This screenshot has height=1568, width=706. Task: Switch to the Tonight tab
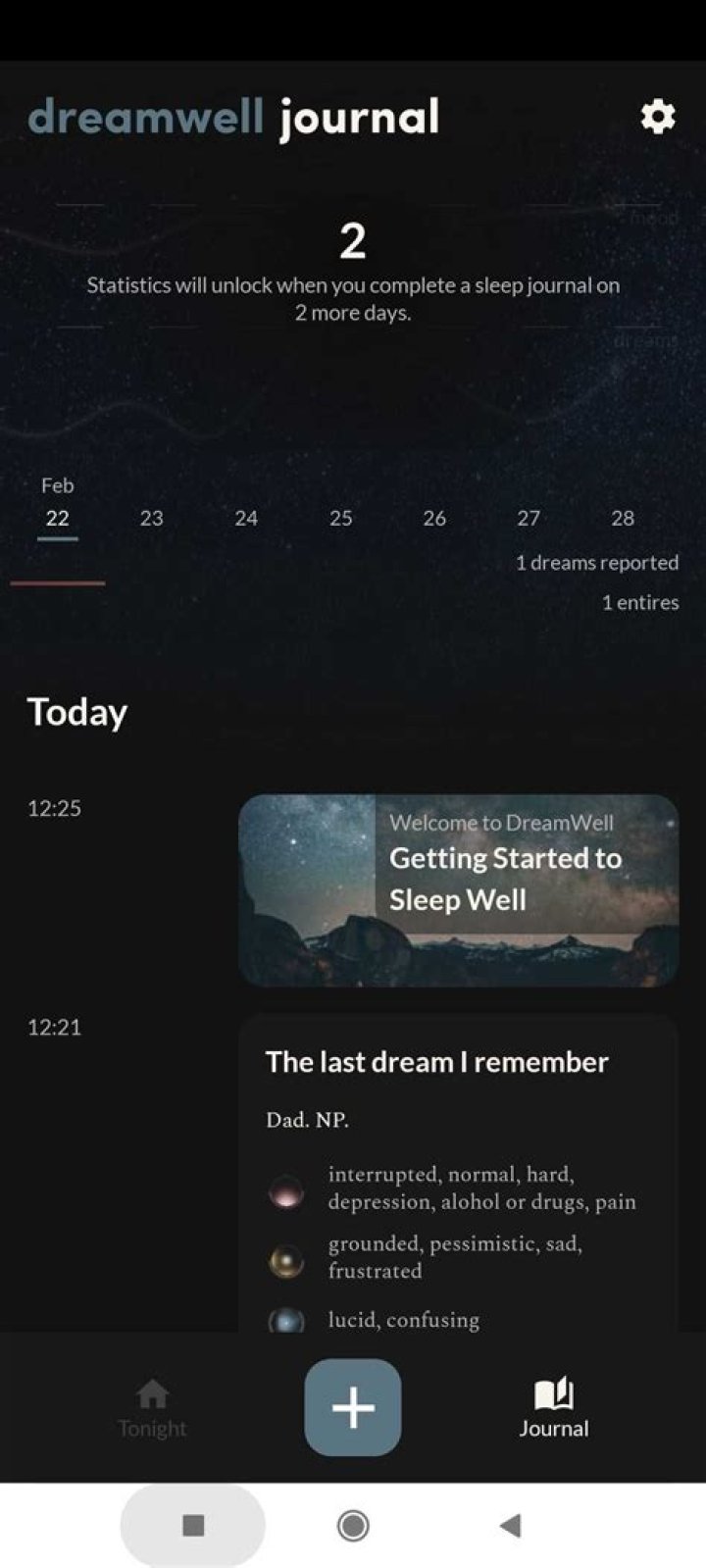click(x=152, y=1408)
